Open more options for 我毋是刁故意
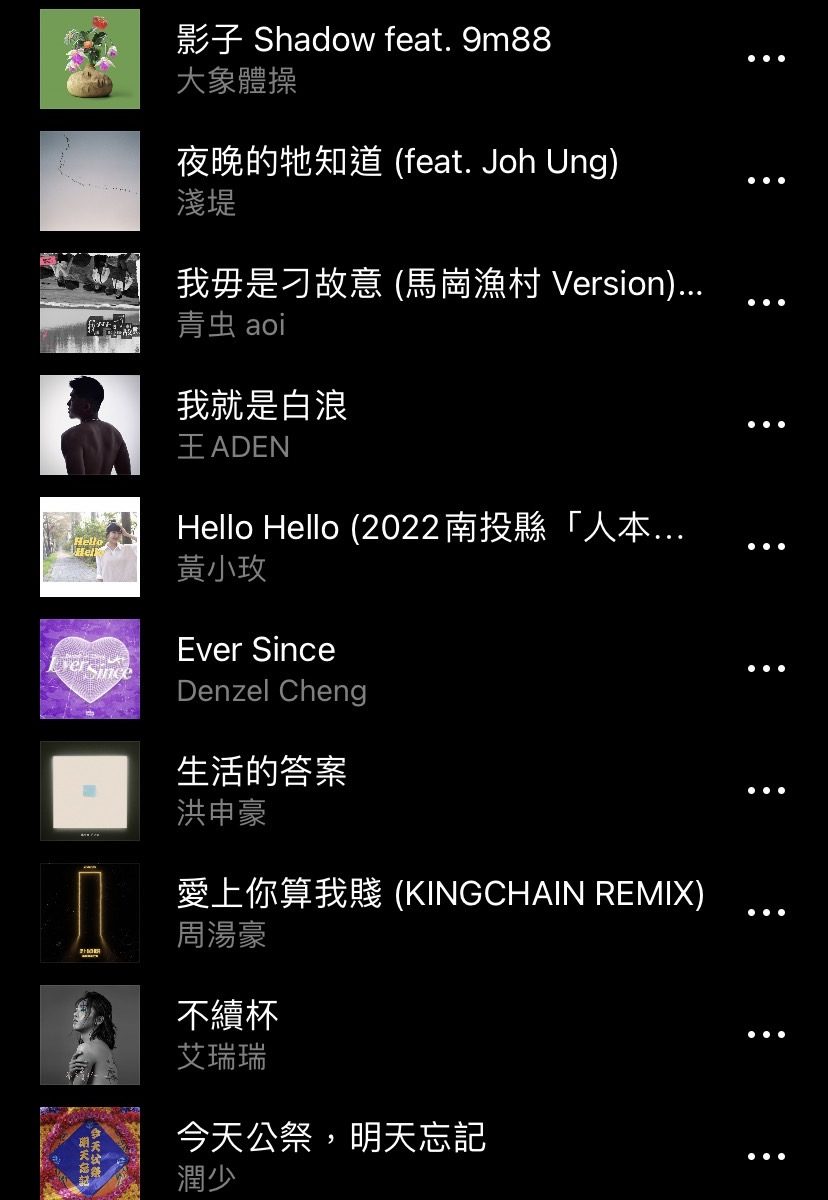The height and width of the screenshot is (1200, 828). click(x=767, y=303)
